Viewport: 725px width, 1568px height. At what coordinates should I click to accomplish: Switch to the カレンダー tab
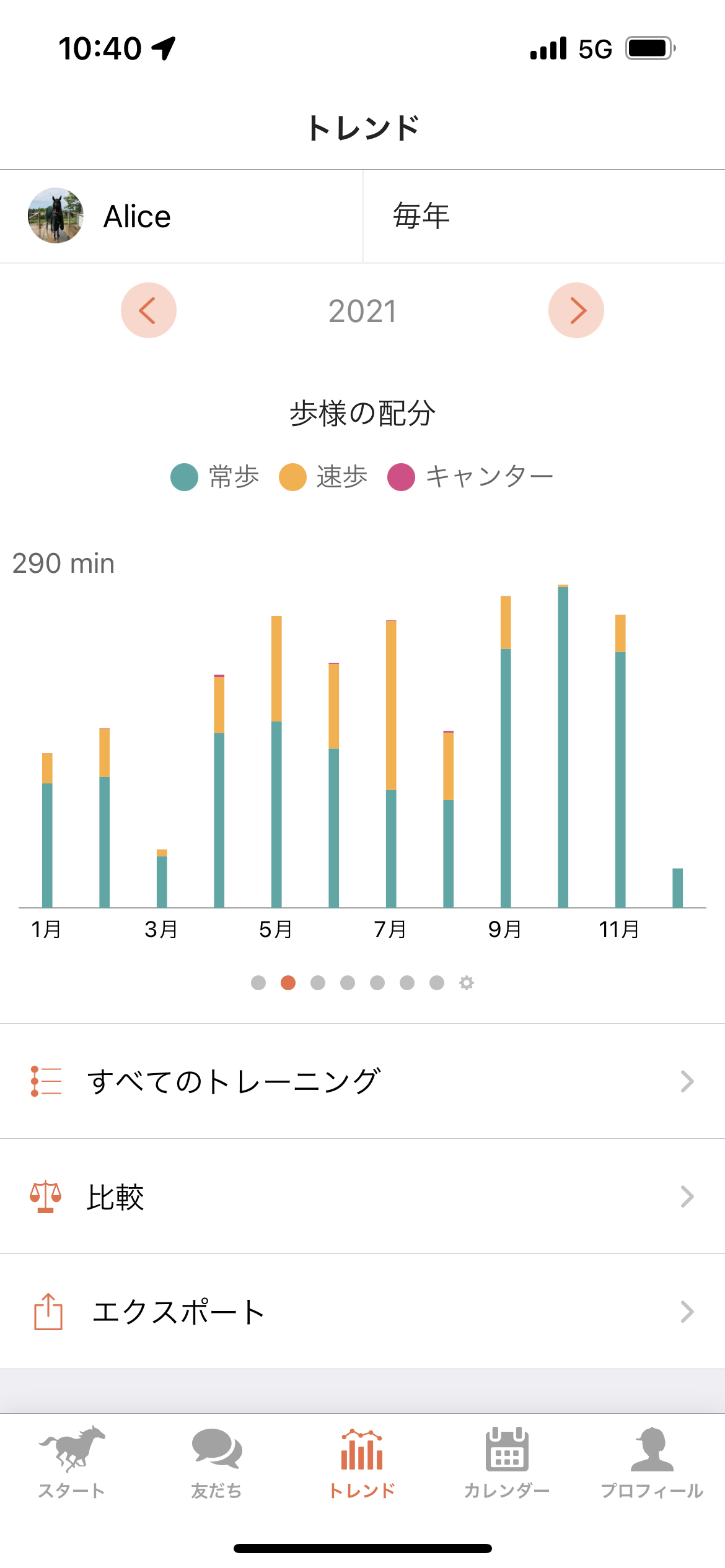507,1461
